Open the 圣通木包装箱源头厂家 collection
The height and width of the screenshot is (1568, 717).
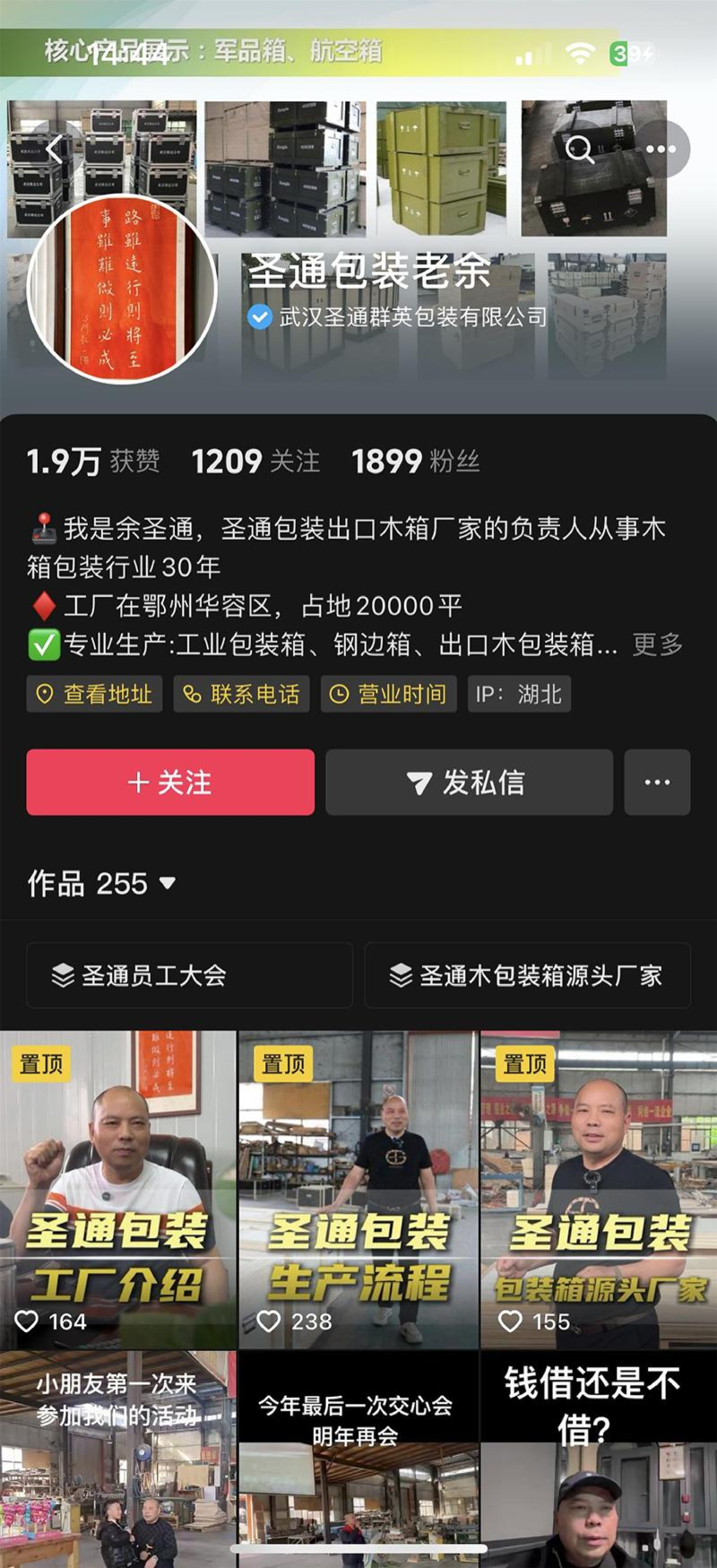(527, 975)
